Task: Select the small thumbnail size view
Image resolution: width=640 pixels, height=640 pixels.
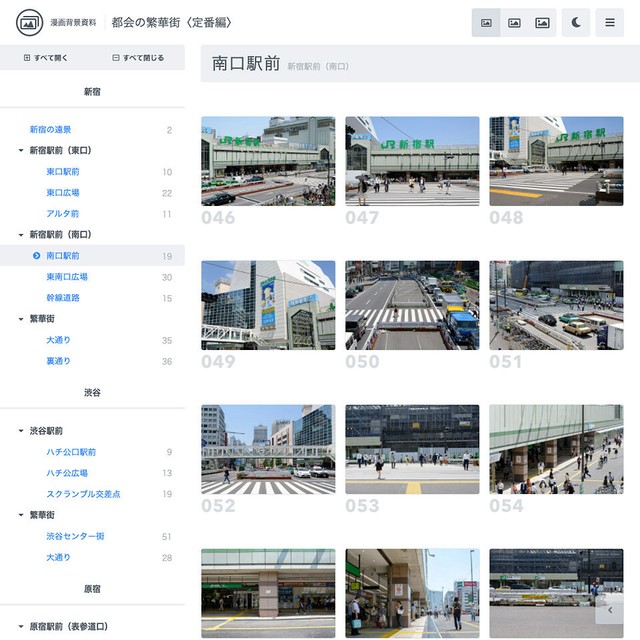Action: tap(486, 22)
